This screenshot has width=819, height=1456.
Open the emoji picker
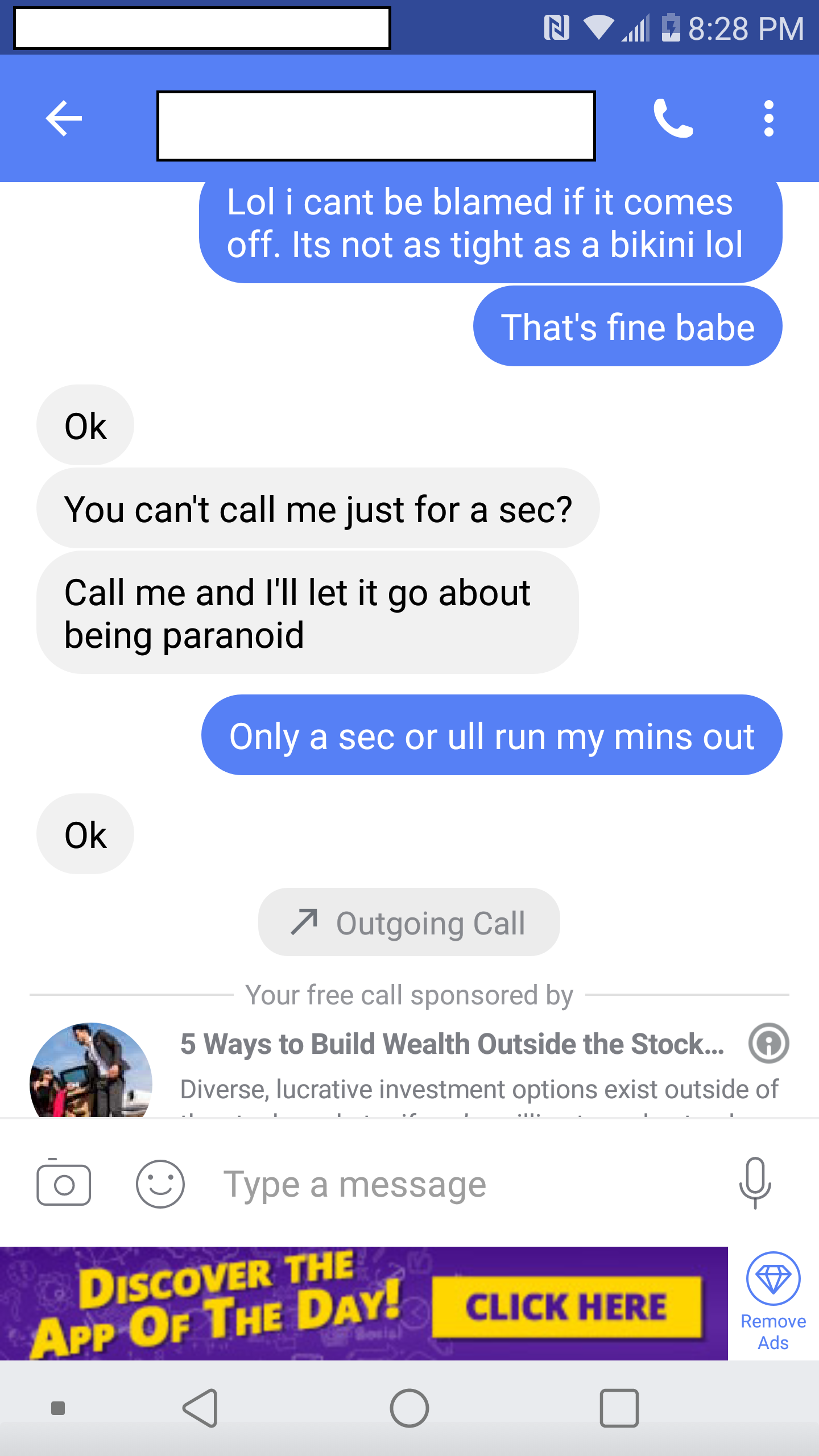160,1184
